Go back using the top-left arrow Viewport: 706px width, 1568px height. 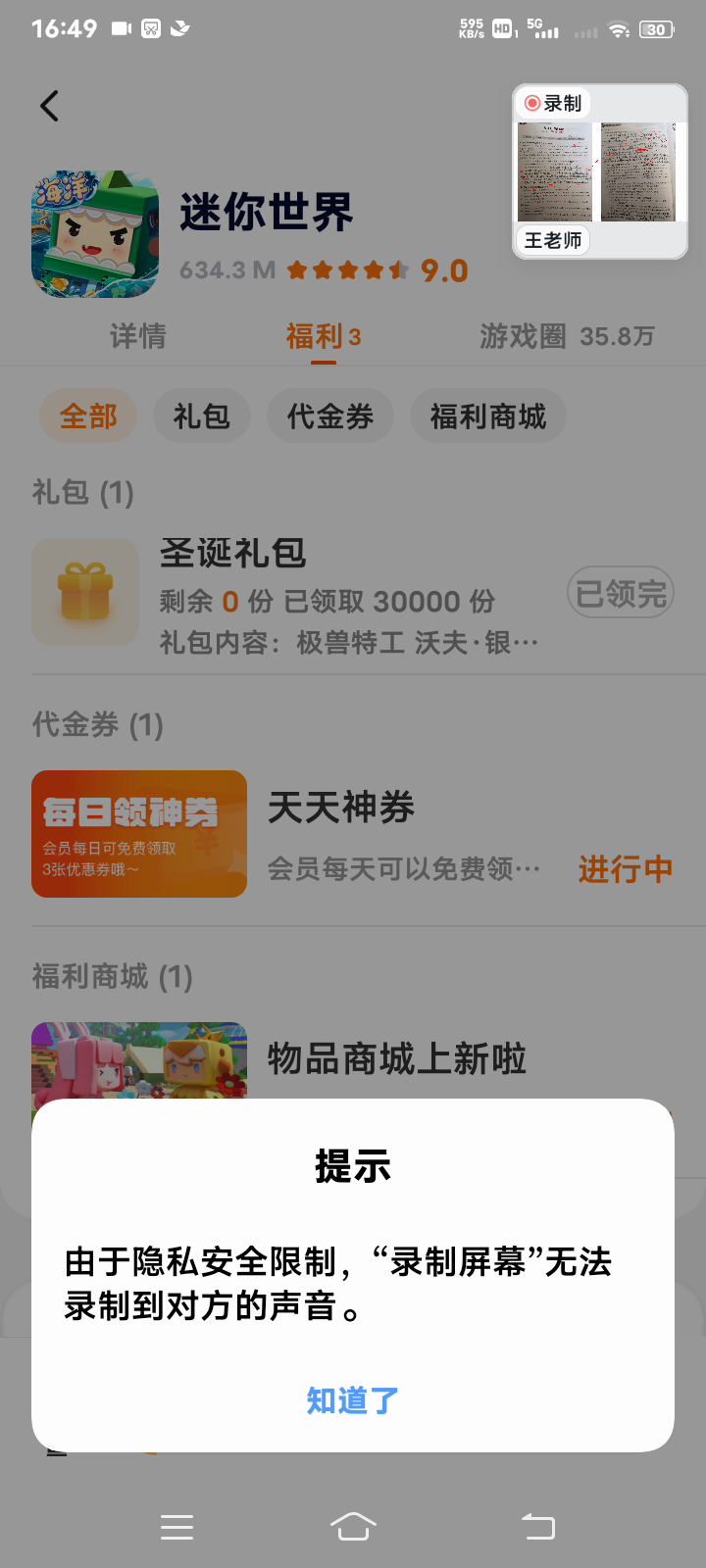pos(50,106)
